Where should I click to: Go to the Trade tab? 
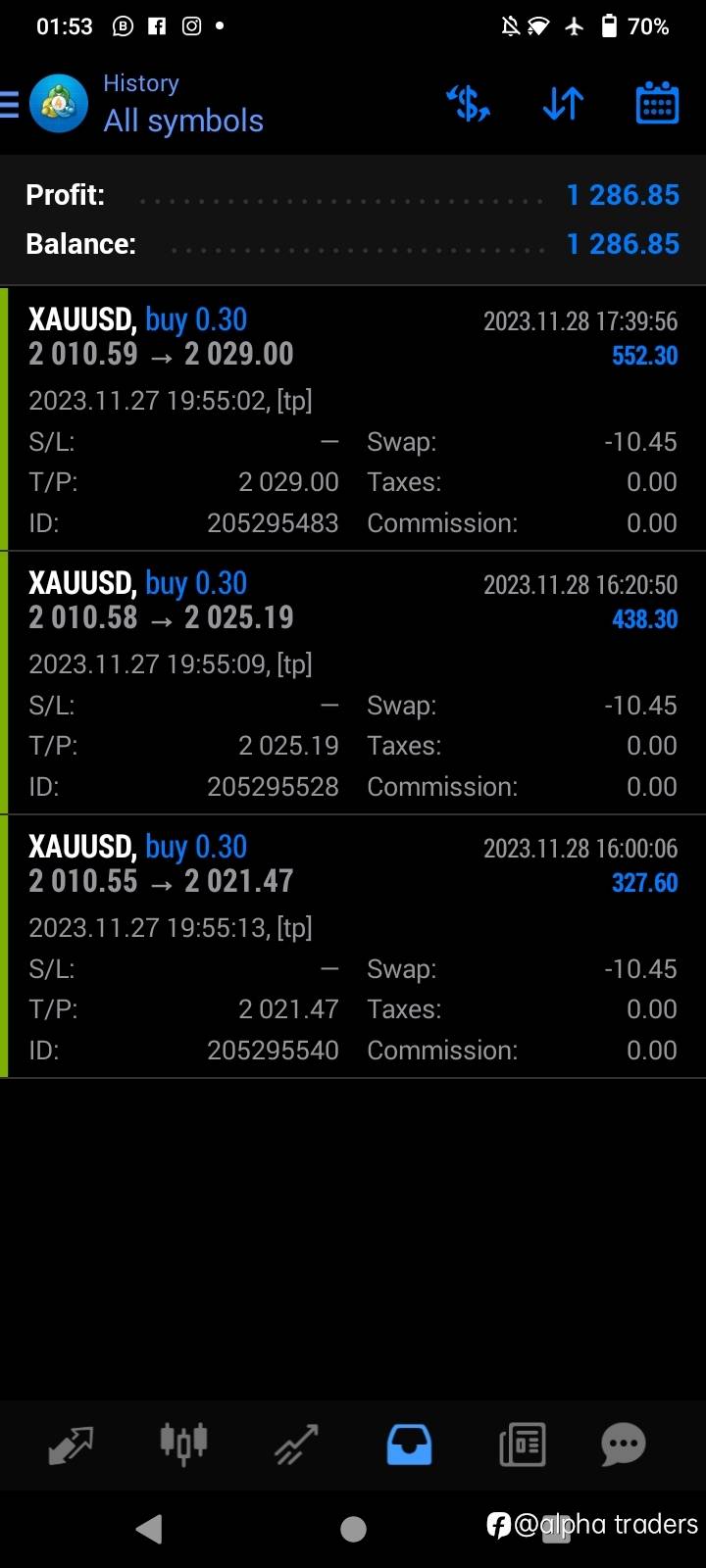(x=296, y=1445)
